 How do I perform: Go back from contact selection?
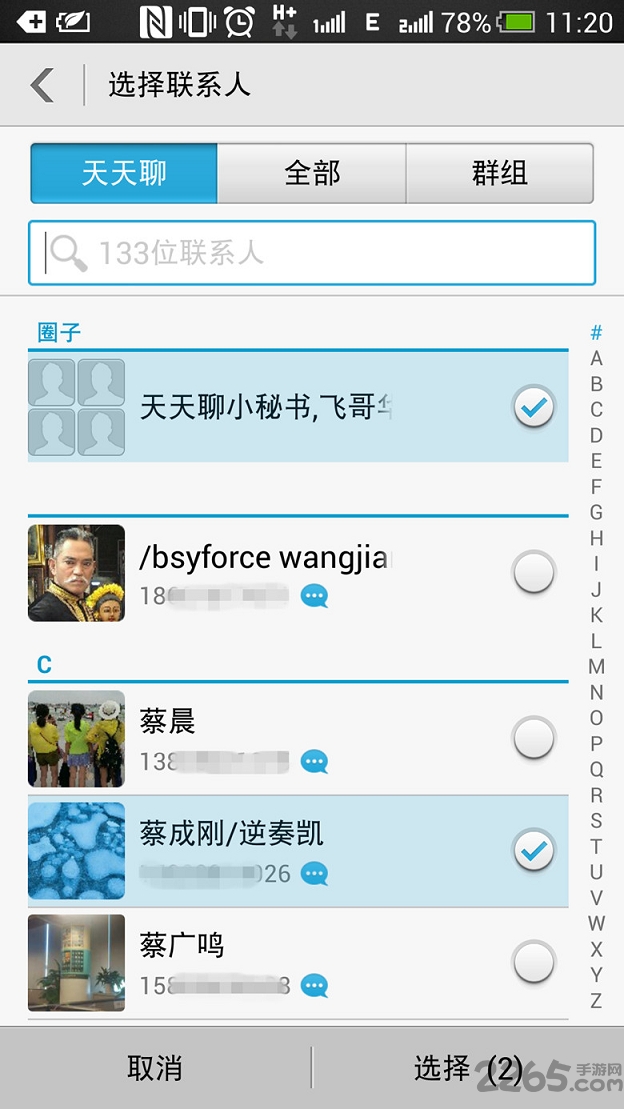pos(42,85)
